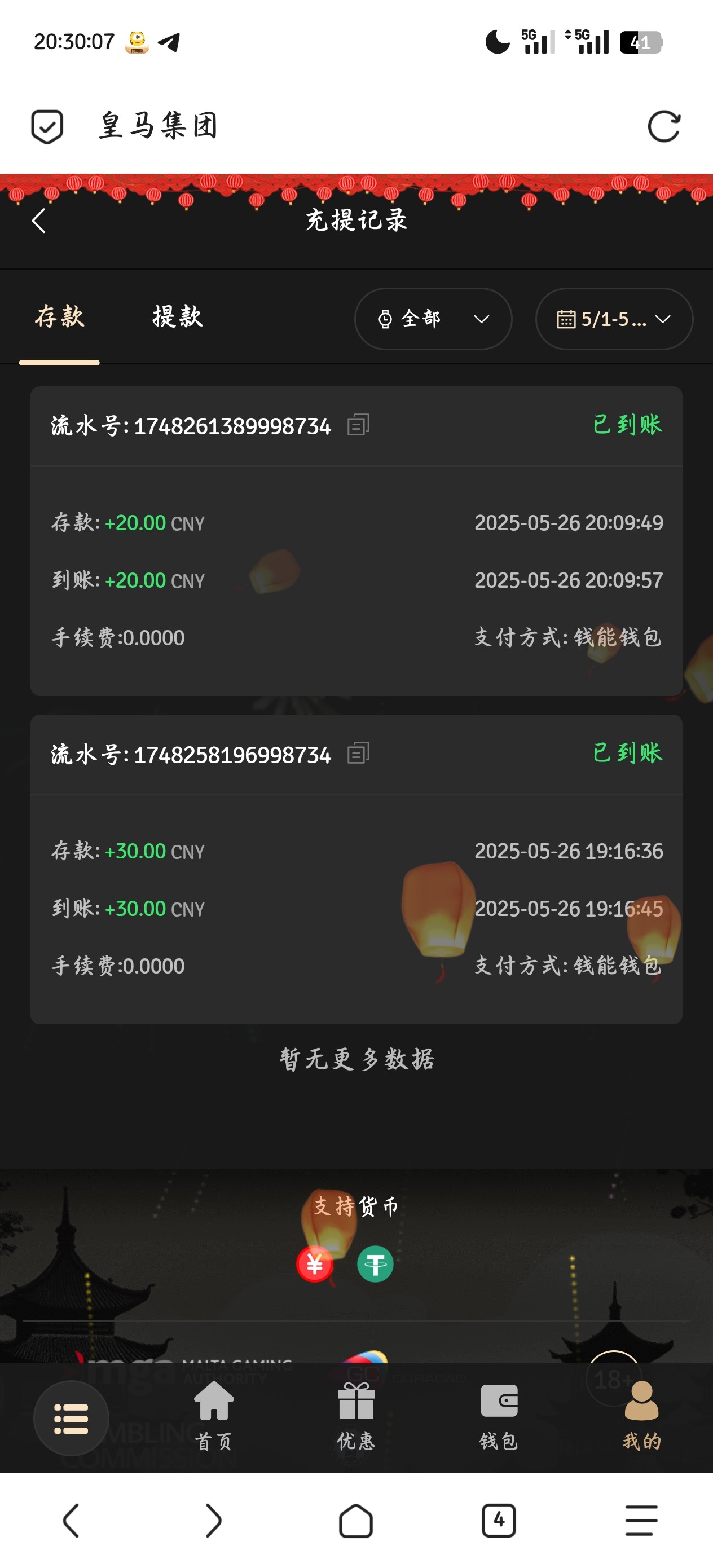
Task: Copy serial number 1748258196998734
Action: [358, 754]
